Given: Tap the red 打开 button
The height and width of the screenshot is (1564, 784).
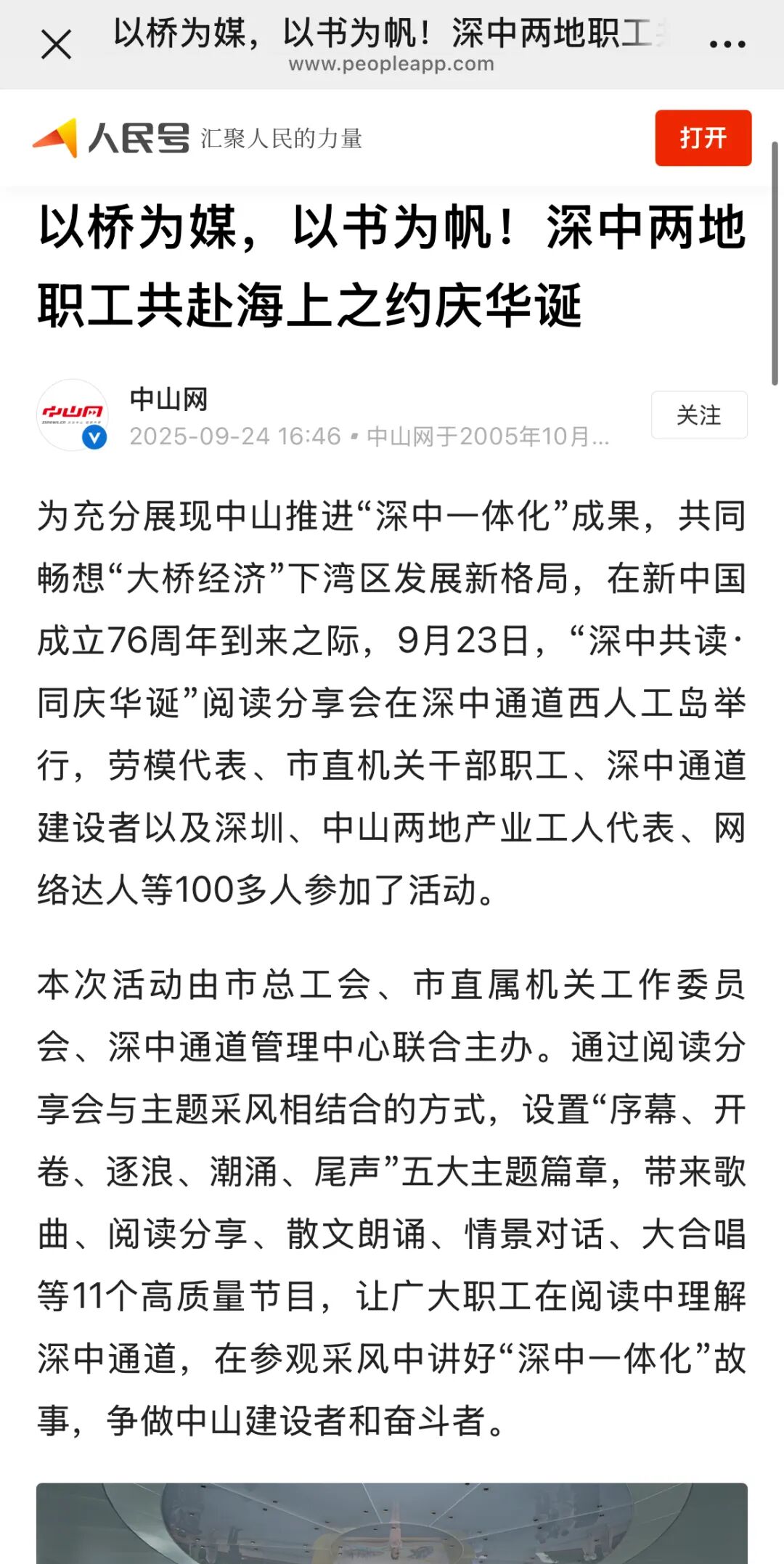Looking at the screenshot, I should click(703, 138).
